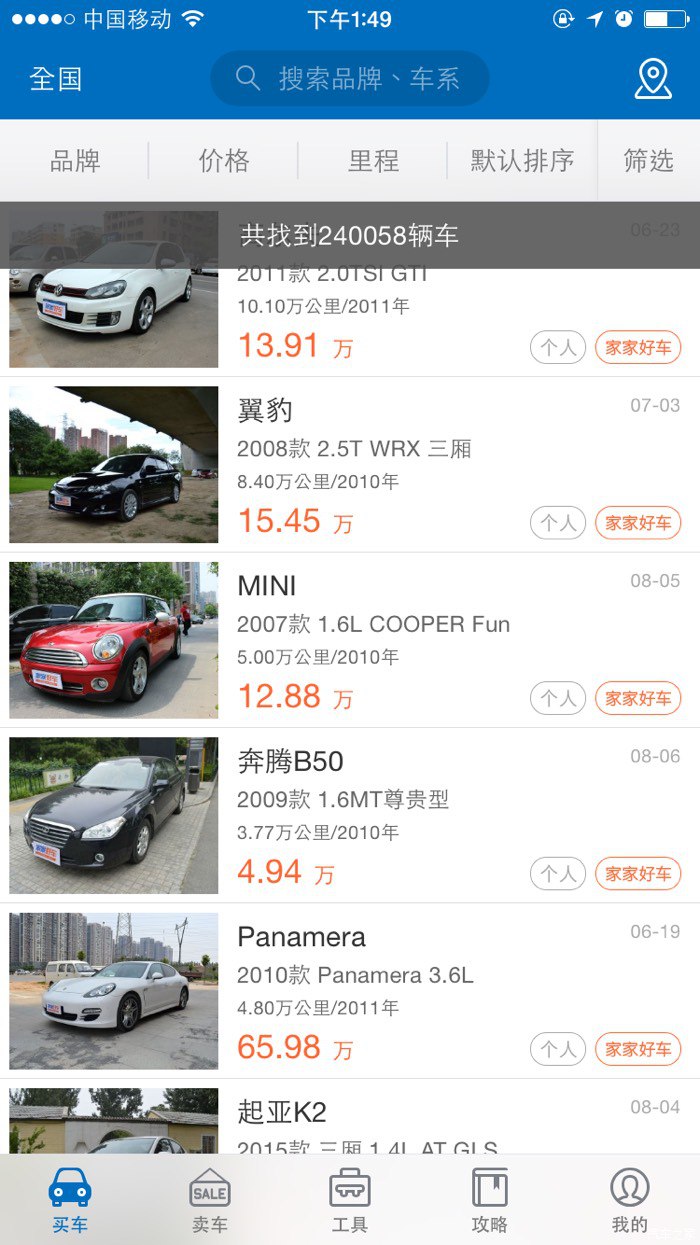Tap the 搜索品牌、车系 search box
The height and width of the screenshot is (1245, 700).
350,79
